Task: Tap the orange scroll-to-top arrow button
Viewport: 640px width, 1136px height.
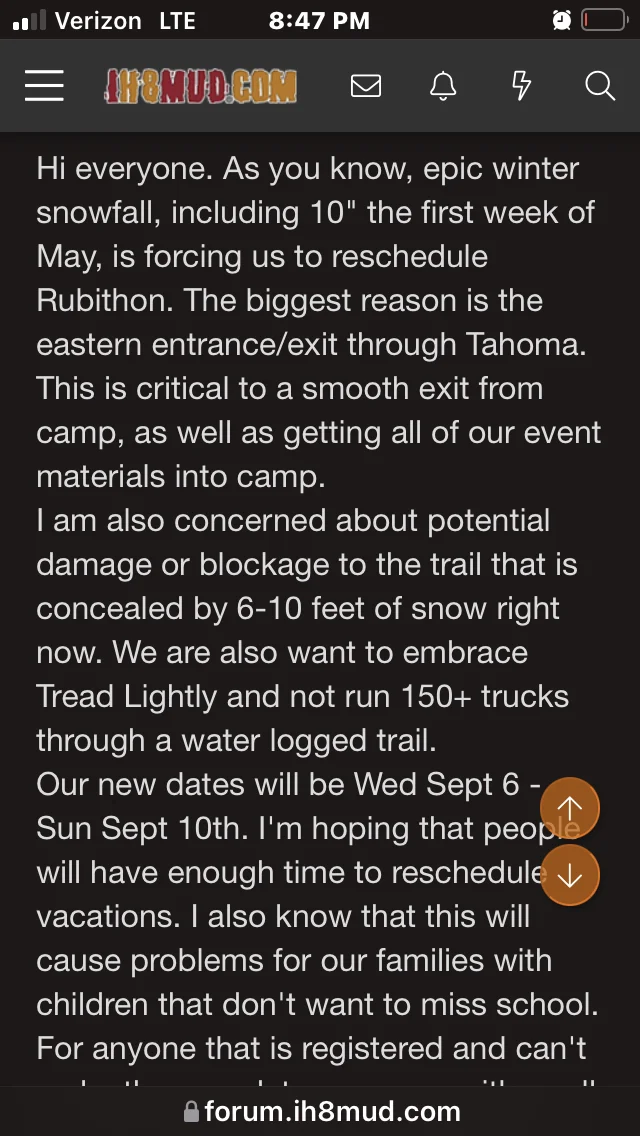Action: click(569, 807)
